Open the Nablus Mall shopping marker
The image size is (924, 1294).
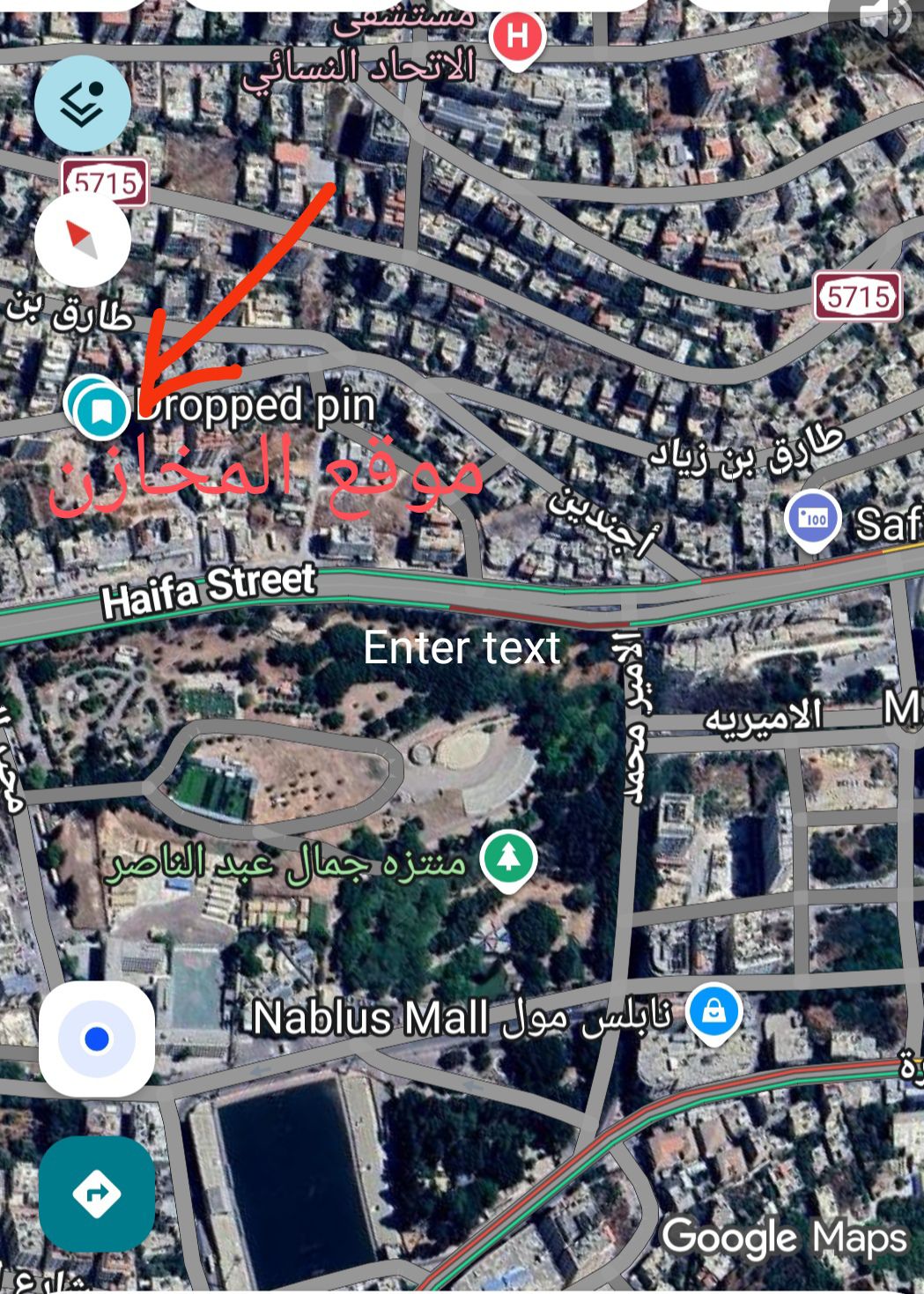[714, 1013]
